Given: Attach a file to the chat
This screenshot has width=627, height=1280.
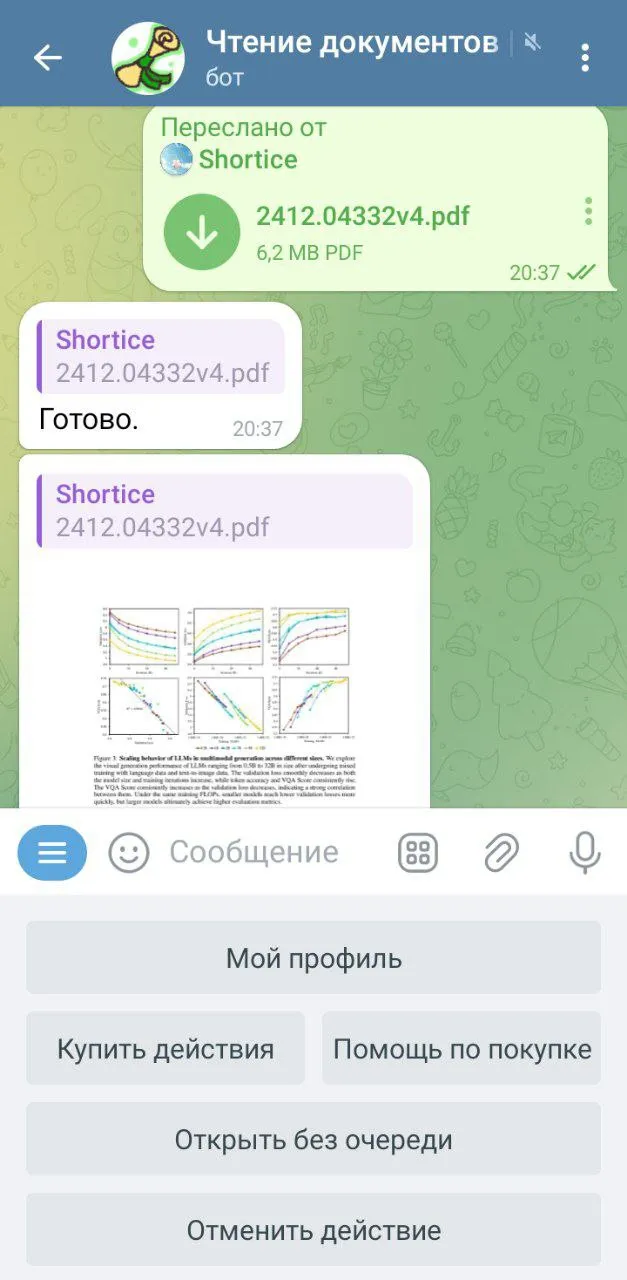Looking at the screenshot, I should (x=502, y=853).
